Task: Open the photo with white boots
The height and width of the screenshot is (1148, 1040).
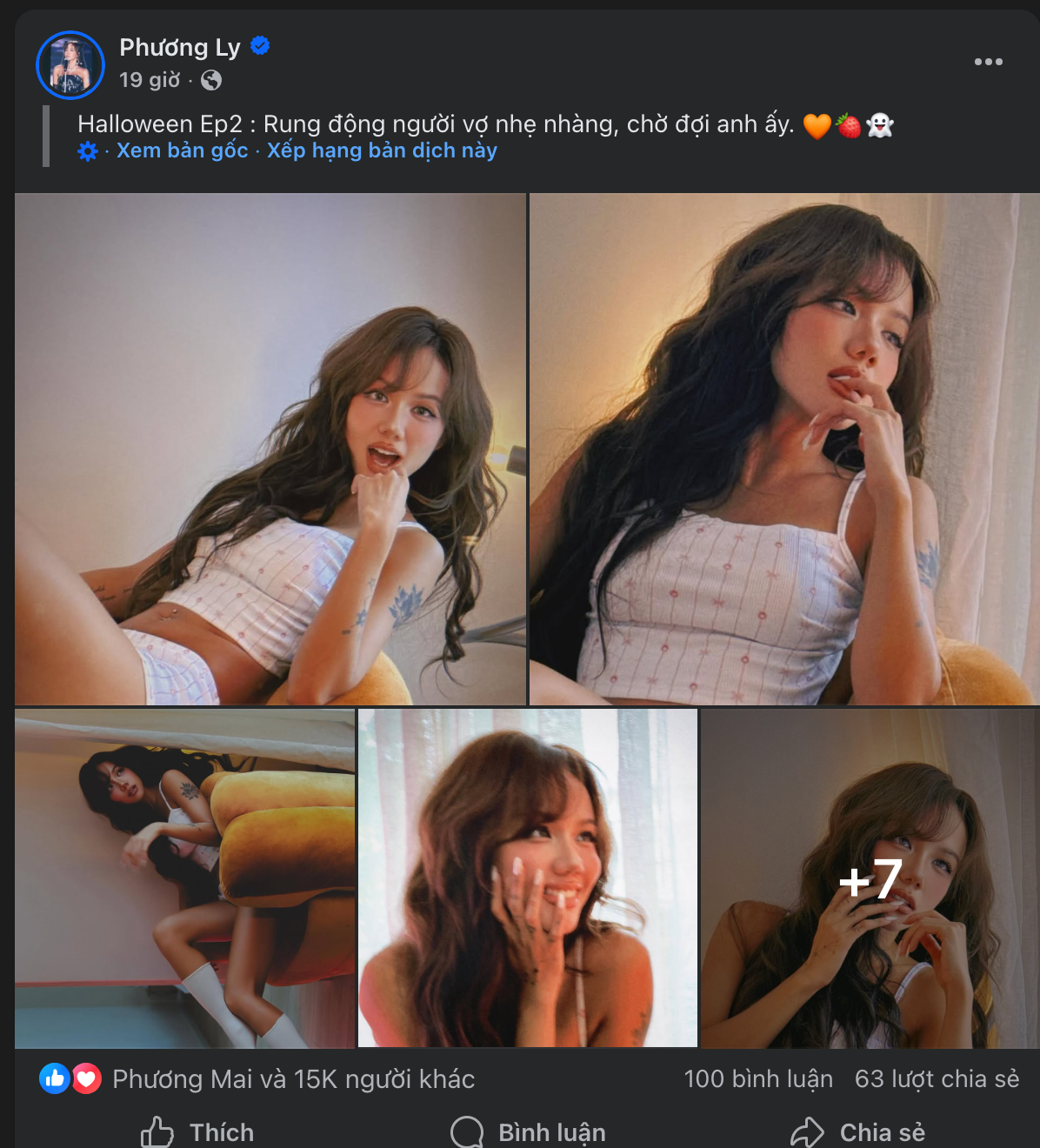Action: click(184, 878)
